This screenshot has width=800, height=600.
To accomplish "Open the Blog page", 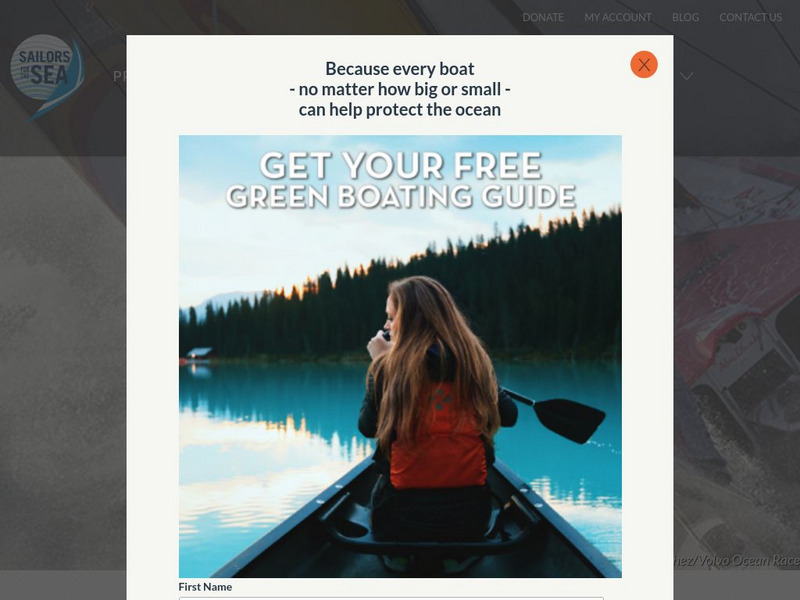I will coord(685,17).
